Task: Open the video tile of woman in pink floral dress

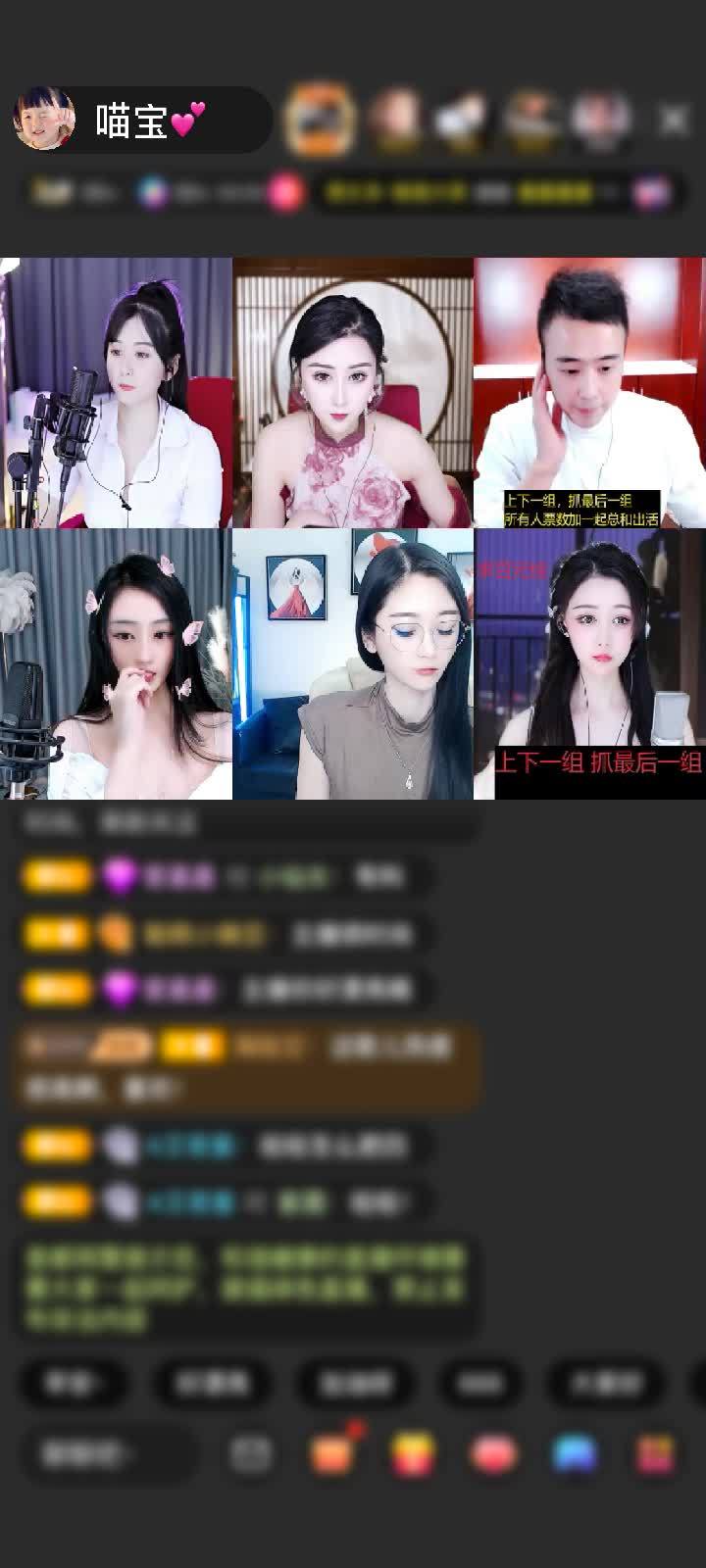Action: click(352, 392)
